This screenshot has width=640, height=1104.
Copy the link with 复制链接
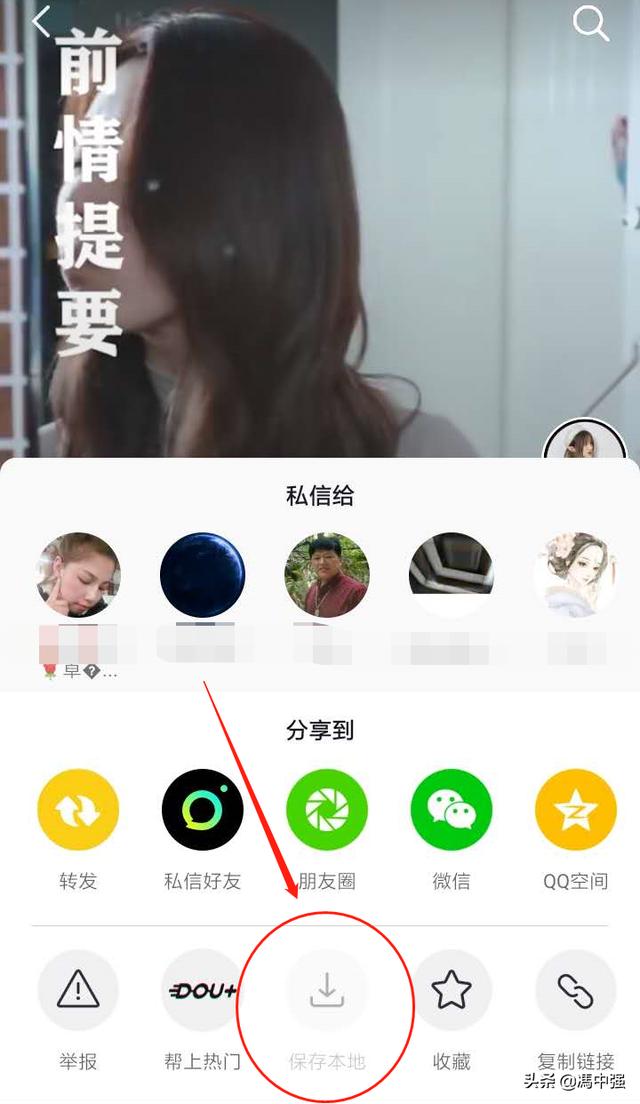pyautogui.click(x=576, y=990)
